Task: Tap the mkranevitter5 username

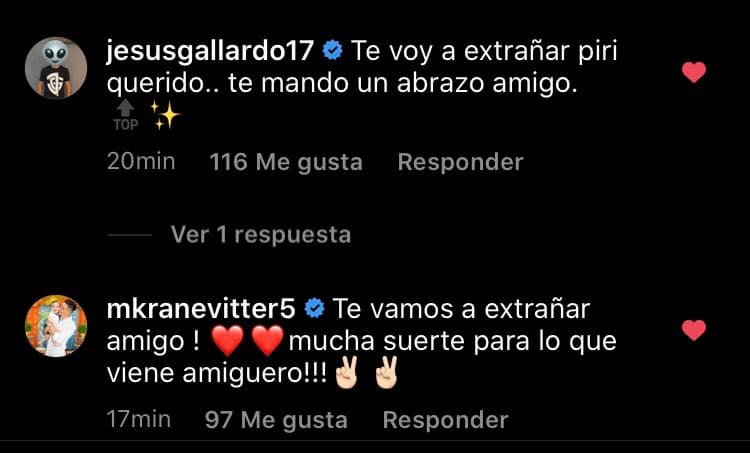Action: pos(204,307)
